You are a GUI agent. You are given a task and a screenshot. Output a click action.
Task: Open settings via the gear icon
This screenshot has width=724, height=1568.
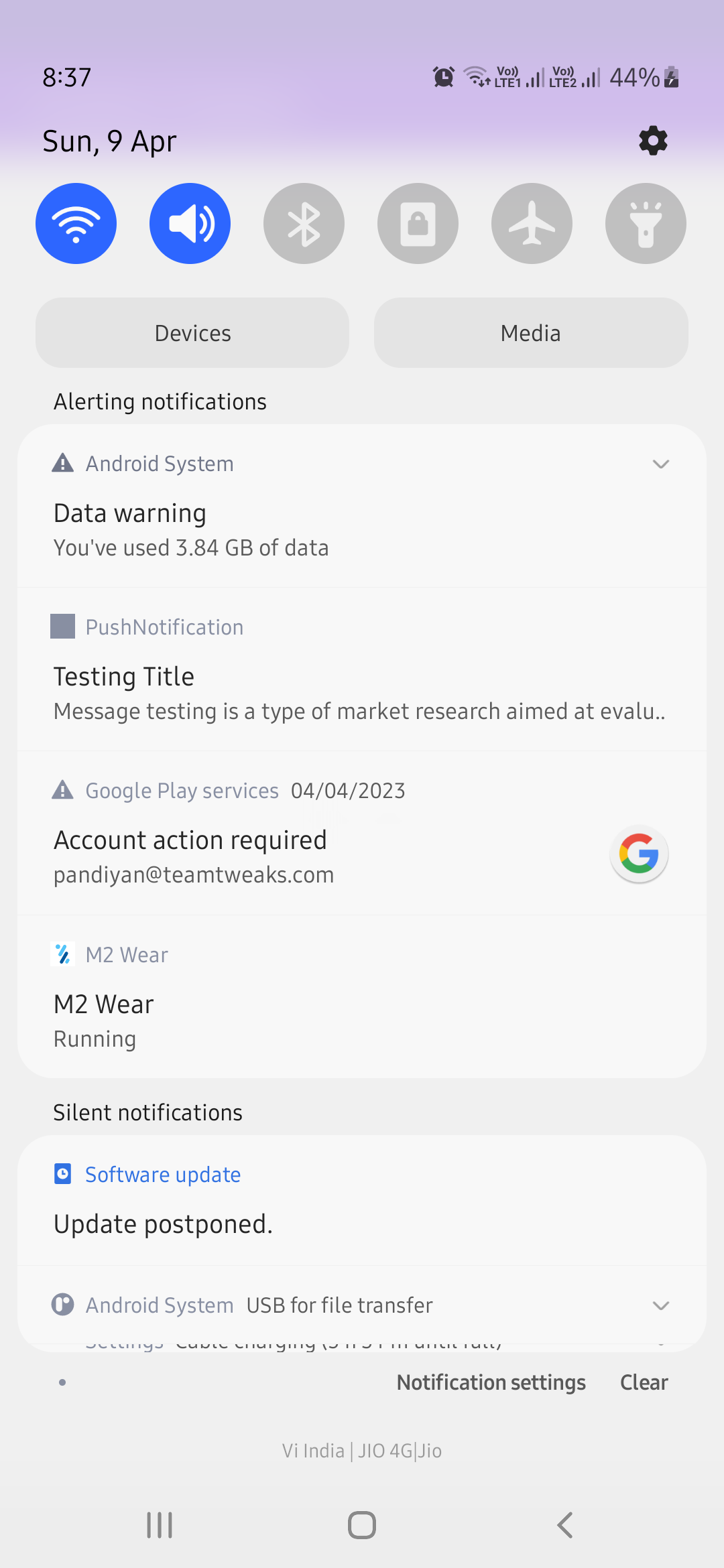[x=653, y=141]
